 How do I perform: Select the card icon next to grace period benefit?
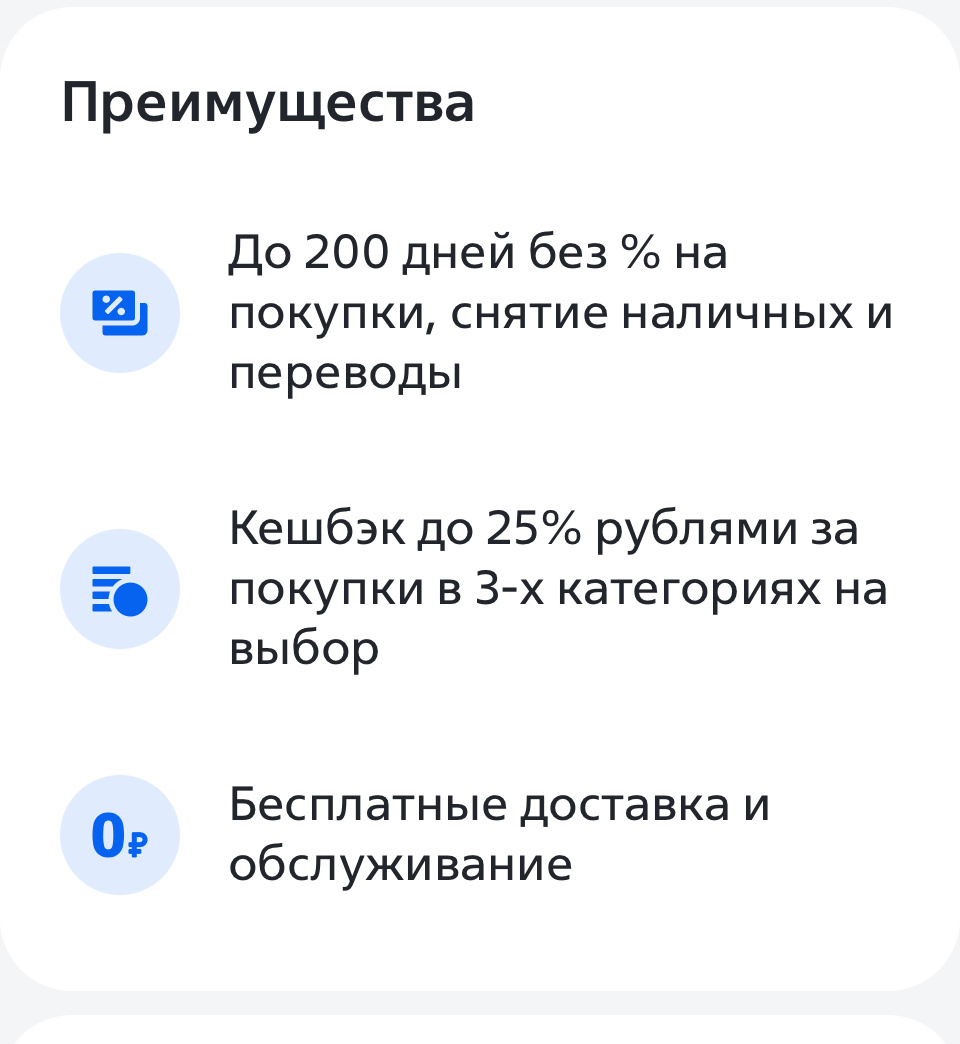click(x=120, y=311)
